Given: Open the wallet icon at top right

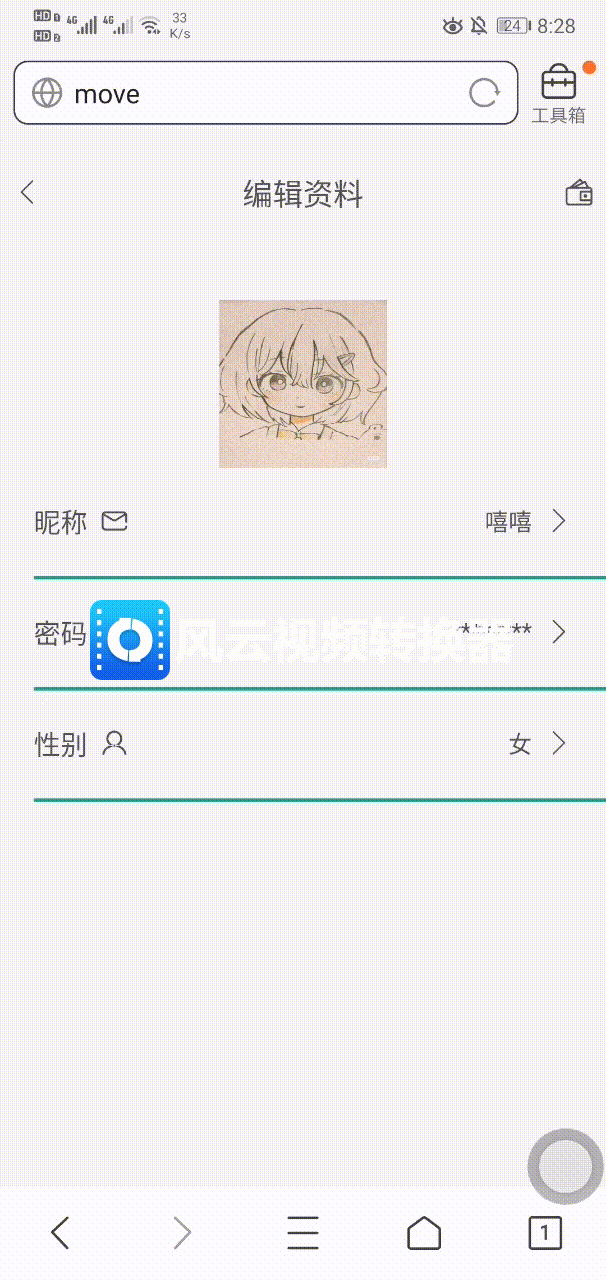Looking at the screenshot, I should [579, 192].
